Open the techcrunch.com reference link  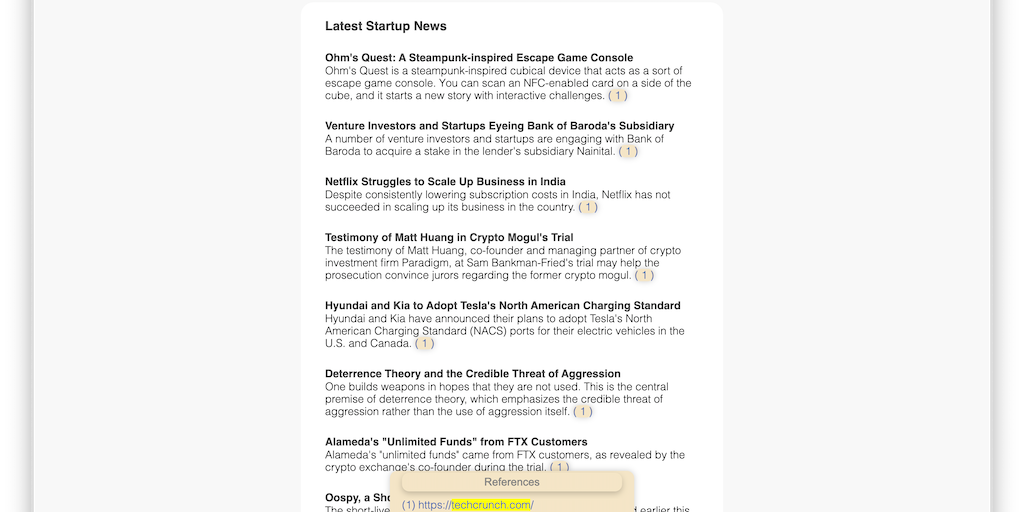click(490, 505)
